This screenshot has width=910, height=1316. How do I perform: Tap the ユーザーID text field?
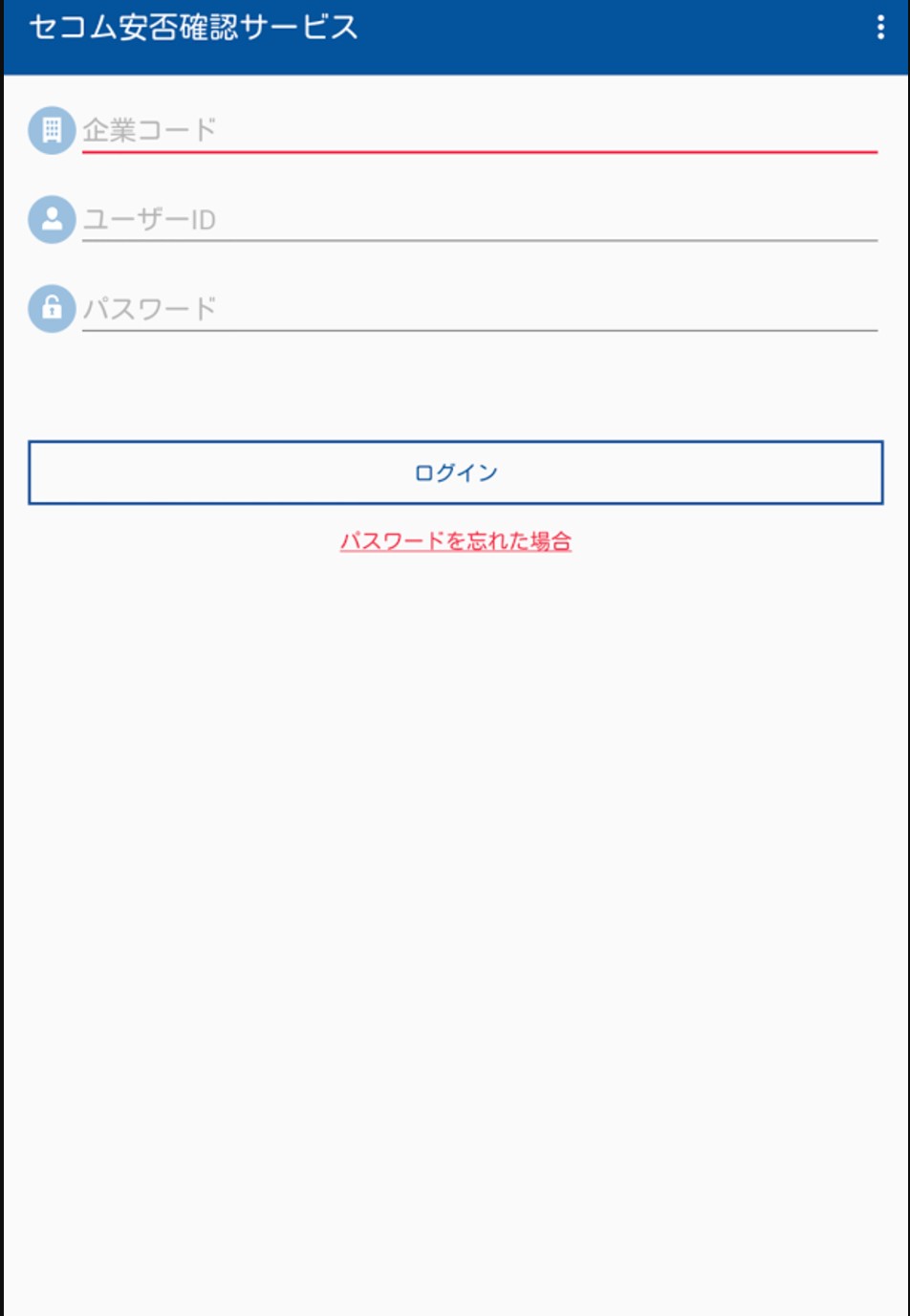[478, 220]
